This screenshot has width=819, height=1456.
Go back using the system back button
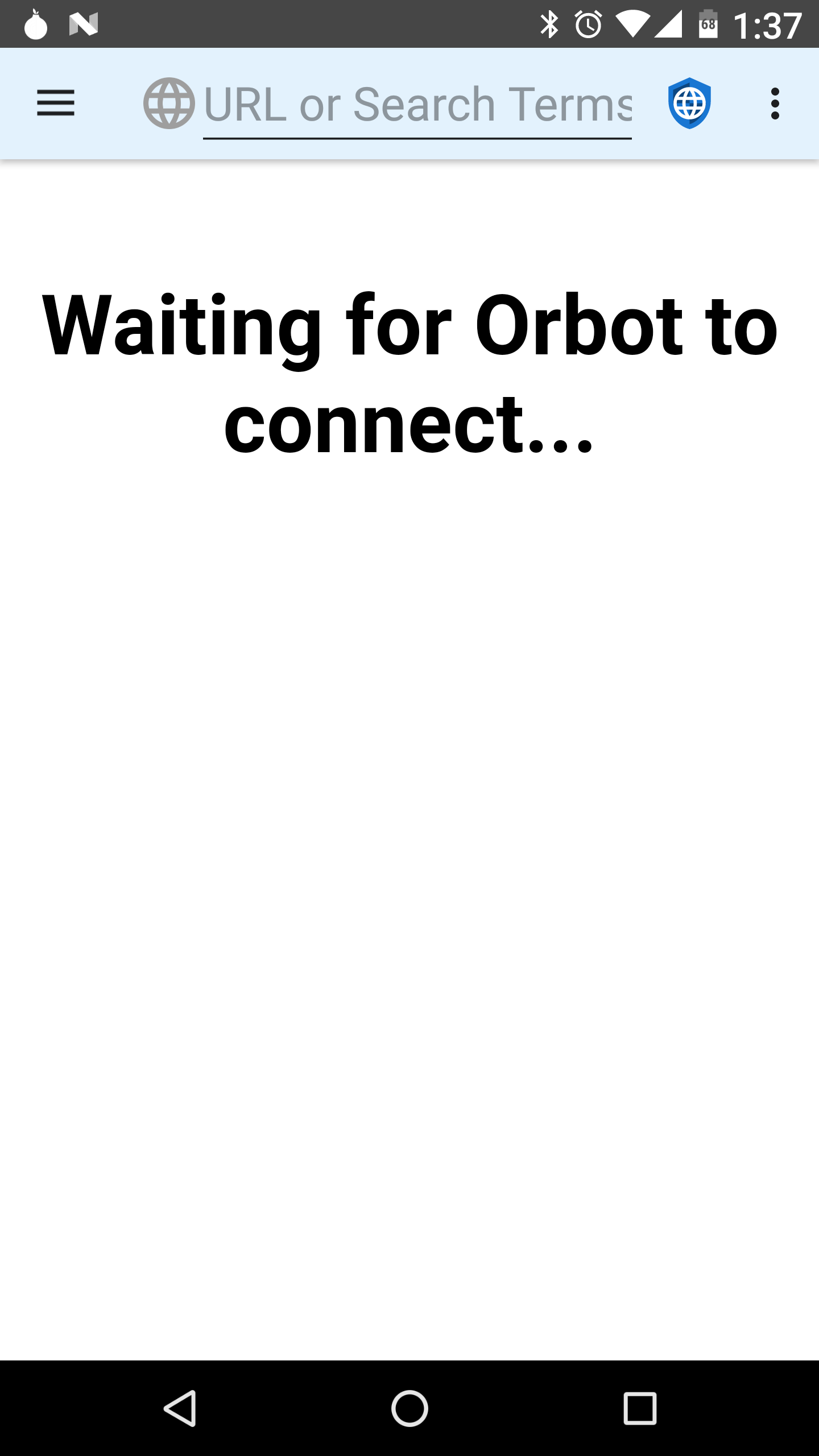[x=180, y=1408]
